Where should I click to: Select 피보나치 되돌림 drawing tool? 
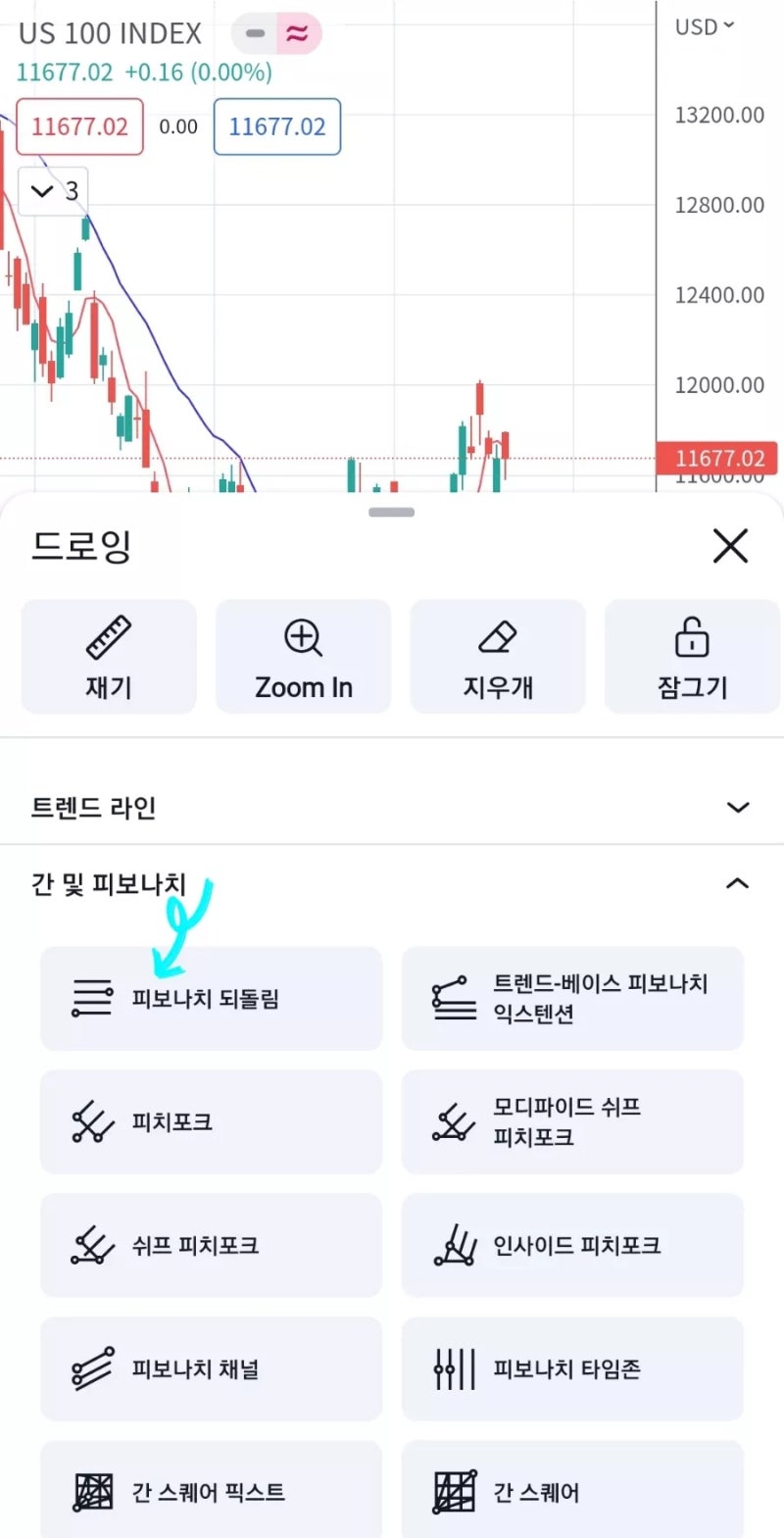[211, 998]
